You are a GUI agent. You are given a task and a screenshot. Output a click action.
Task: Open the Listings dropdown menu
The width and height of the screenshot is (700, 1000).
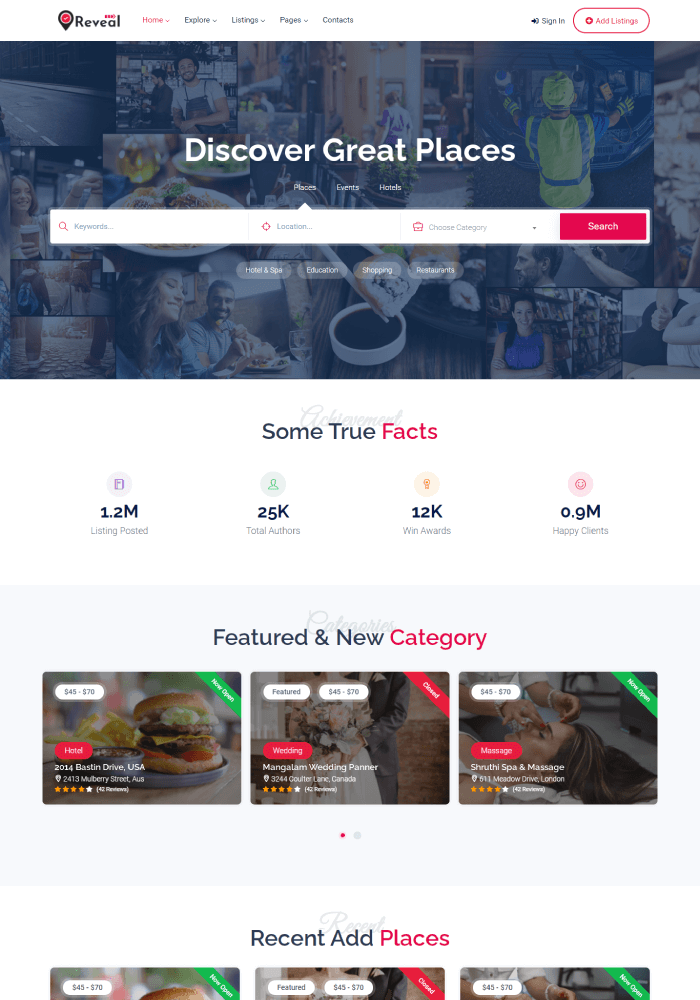(247, 20)
